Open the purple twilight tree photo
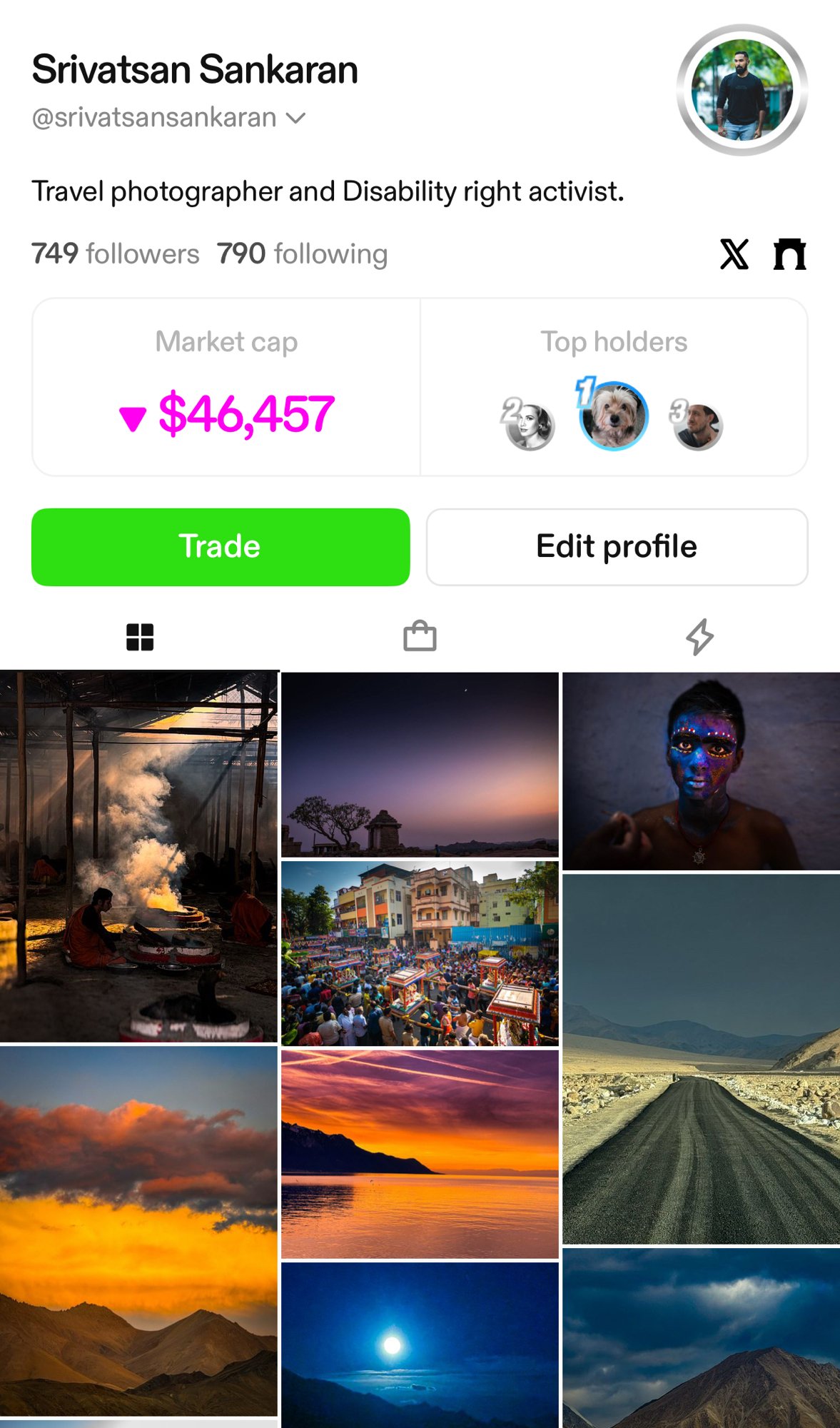Viewport: 840px width, 1428px height. coord(420,764)
